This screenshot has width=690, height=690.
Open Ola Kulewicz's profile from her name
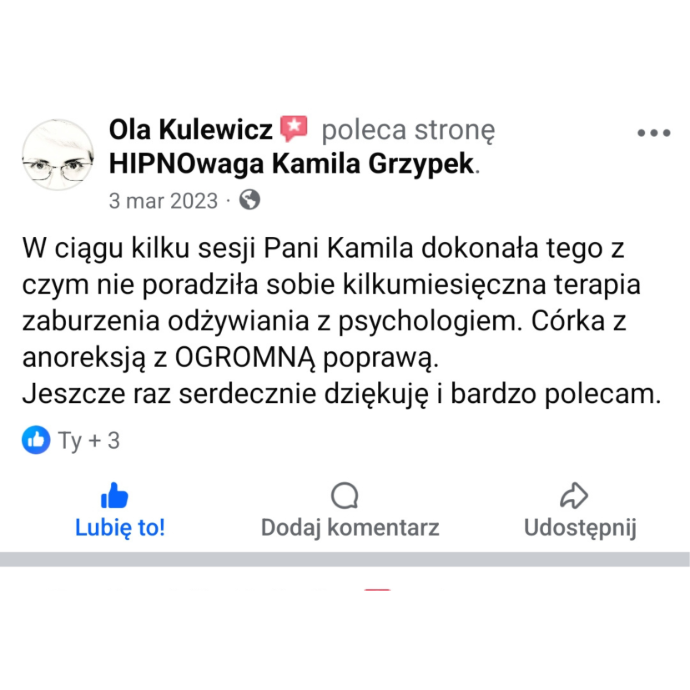pyautogui.click(x=190, y=130)
